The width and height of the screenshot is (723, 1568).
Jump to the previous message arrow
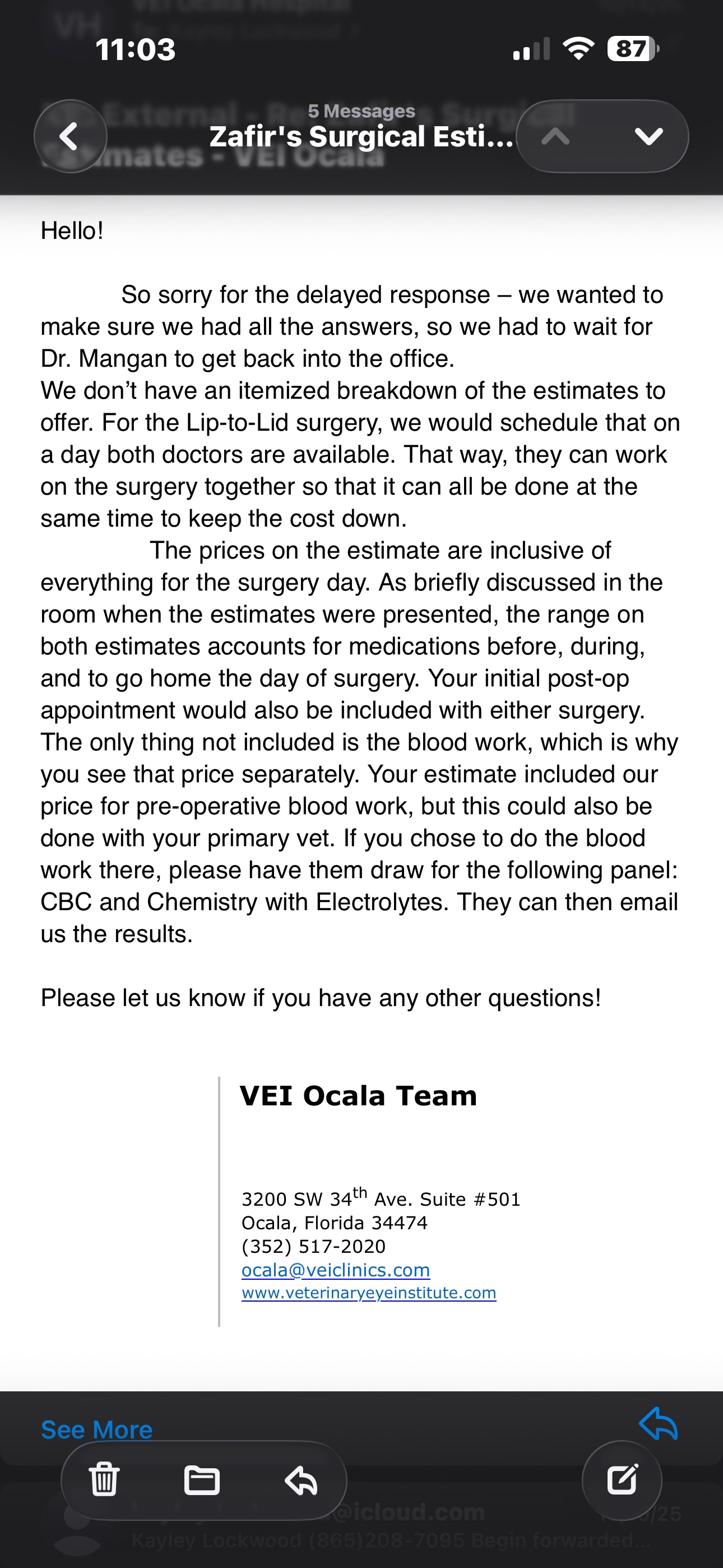(x=555, y=136)
